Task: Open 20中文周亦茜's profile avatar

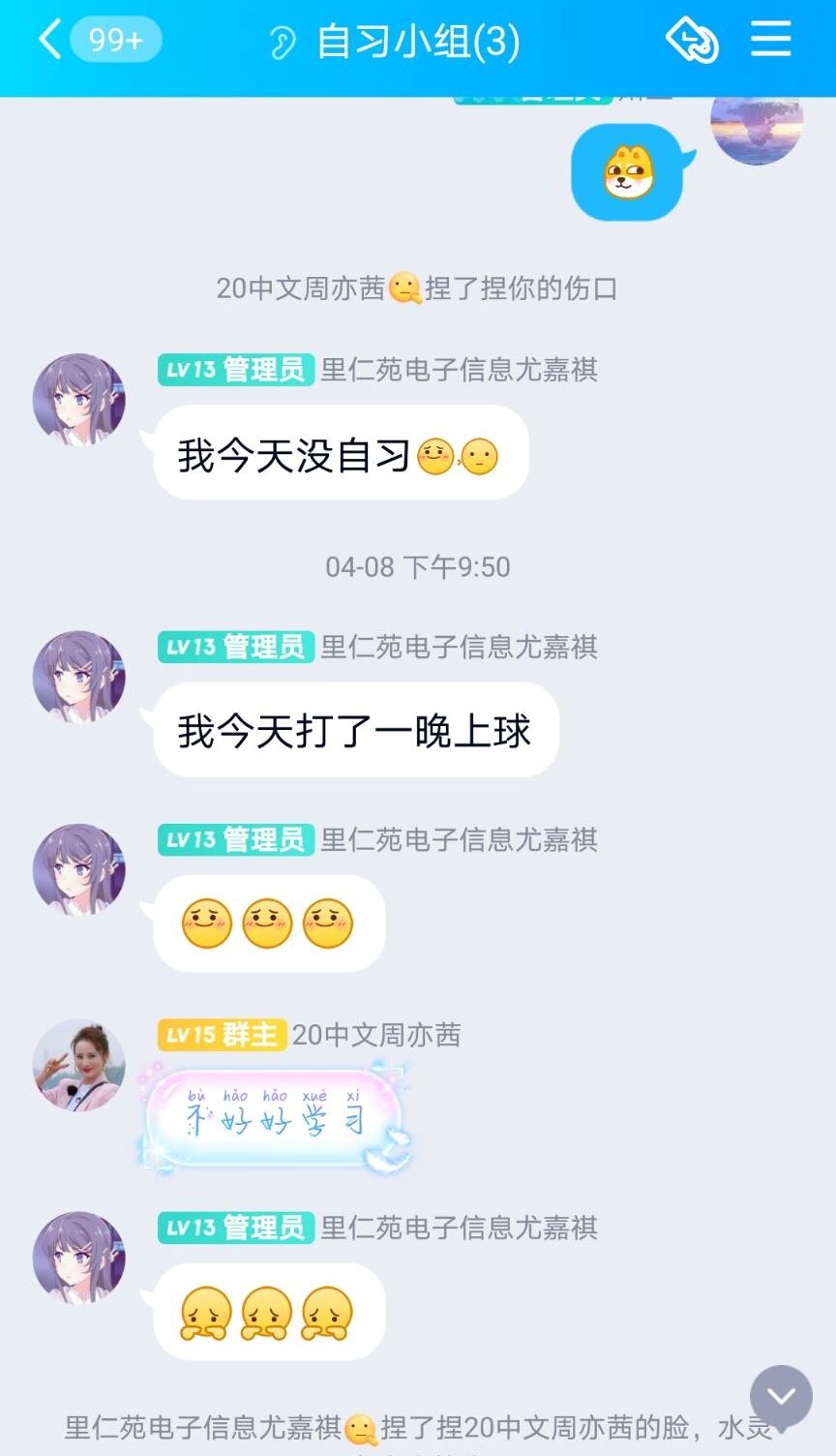Action: coord(79,1065)
